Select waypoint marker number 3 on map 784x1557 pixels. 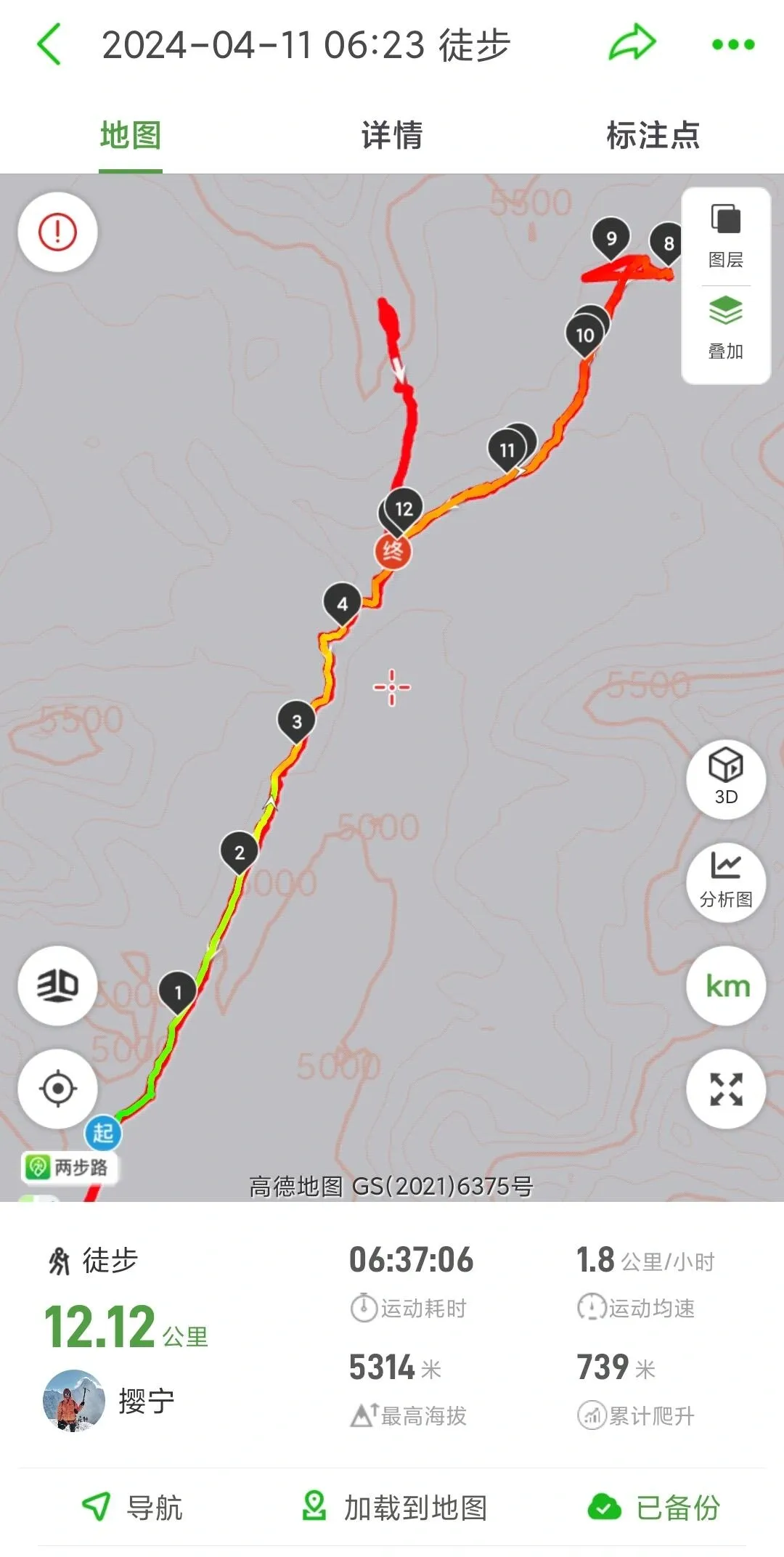(x=296, y=720)
